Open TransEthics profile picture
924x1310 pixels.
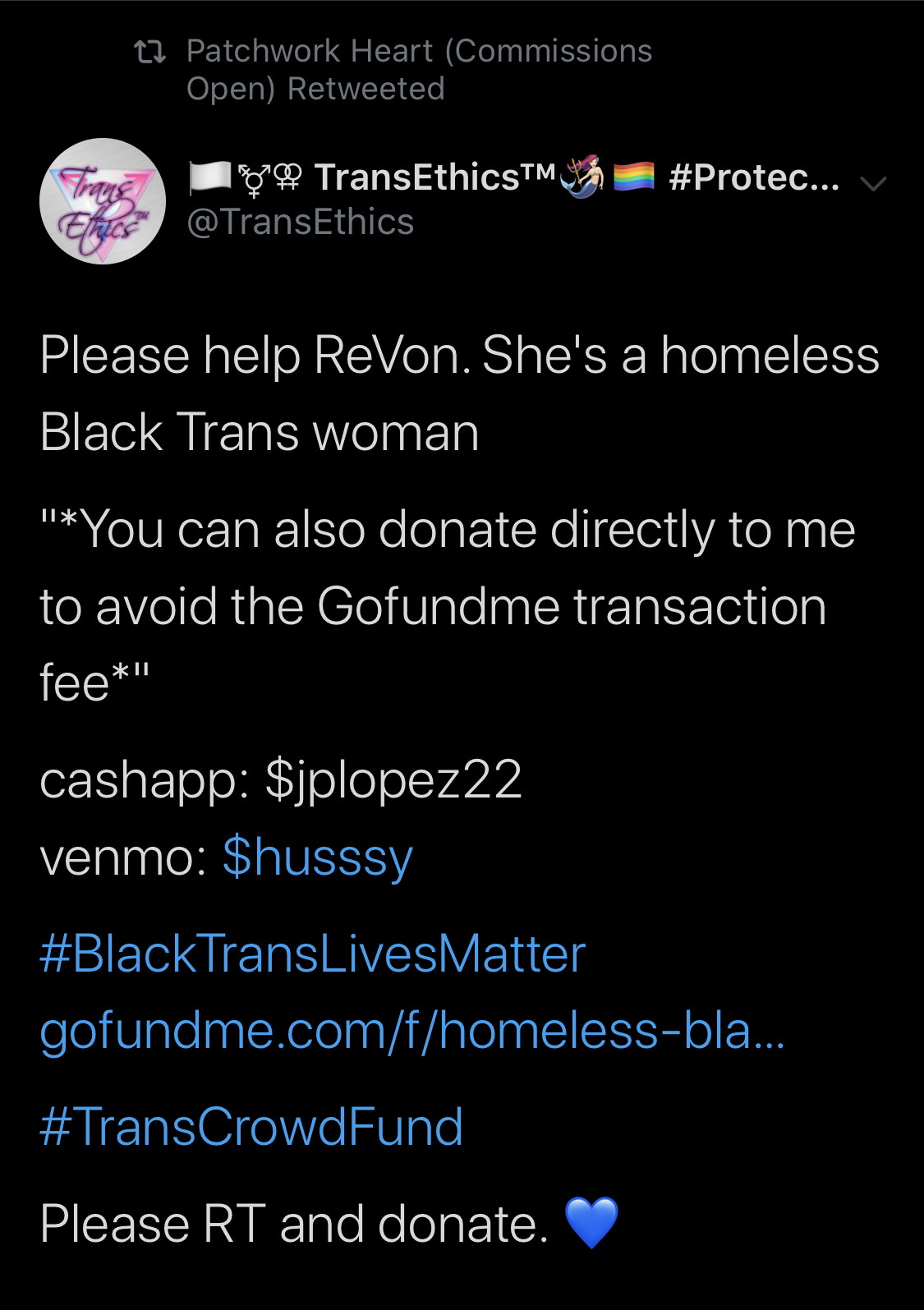[x=103, y=201]
